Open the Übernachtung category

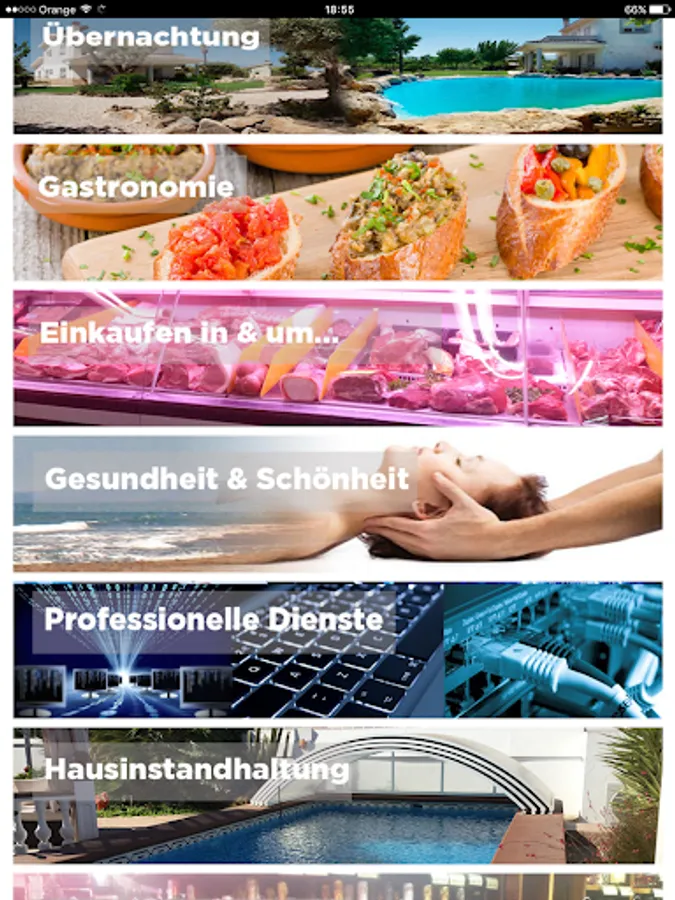pyautogui.click(x=337, y=75)
